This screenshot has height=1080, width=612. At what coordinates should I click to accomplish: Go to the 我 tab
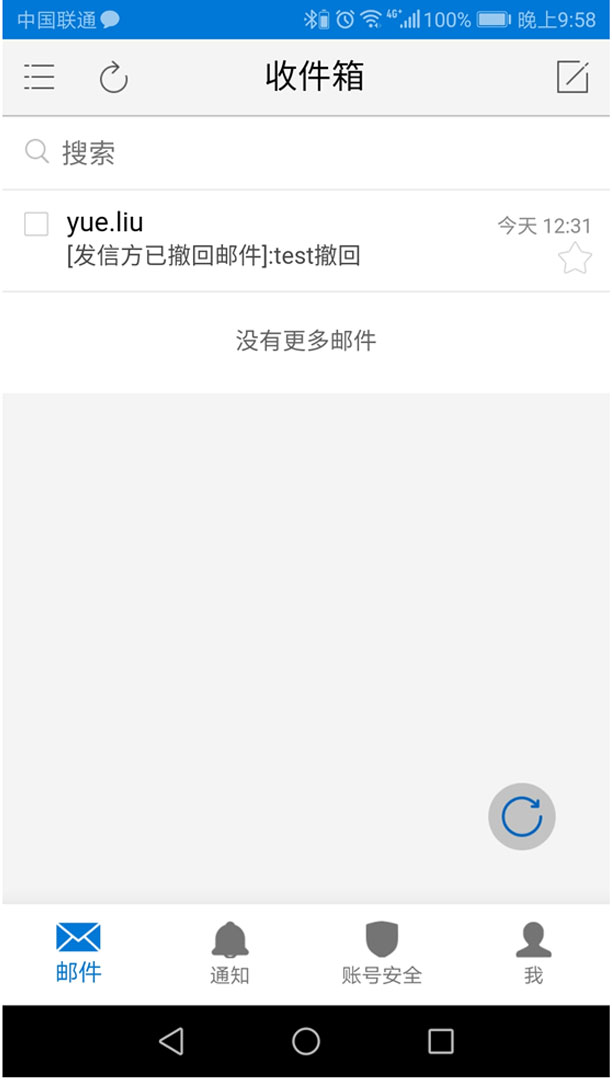[x=533, y=953]
